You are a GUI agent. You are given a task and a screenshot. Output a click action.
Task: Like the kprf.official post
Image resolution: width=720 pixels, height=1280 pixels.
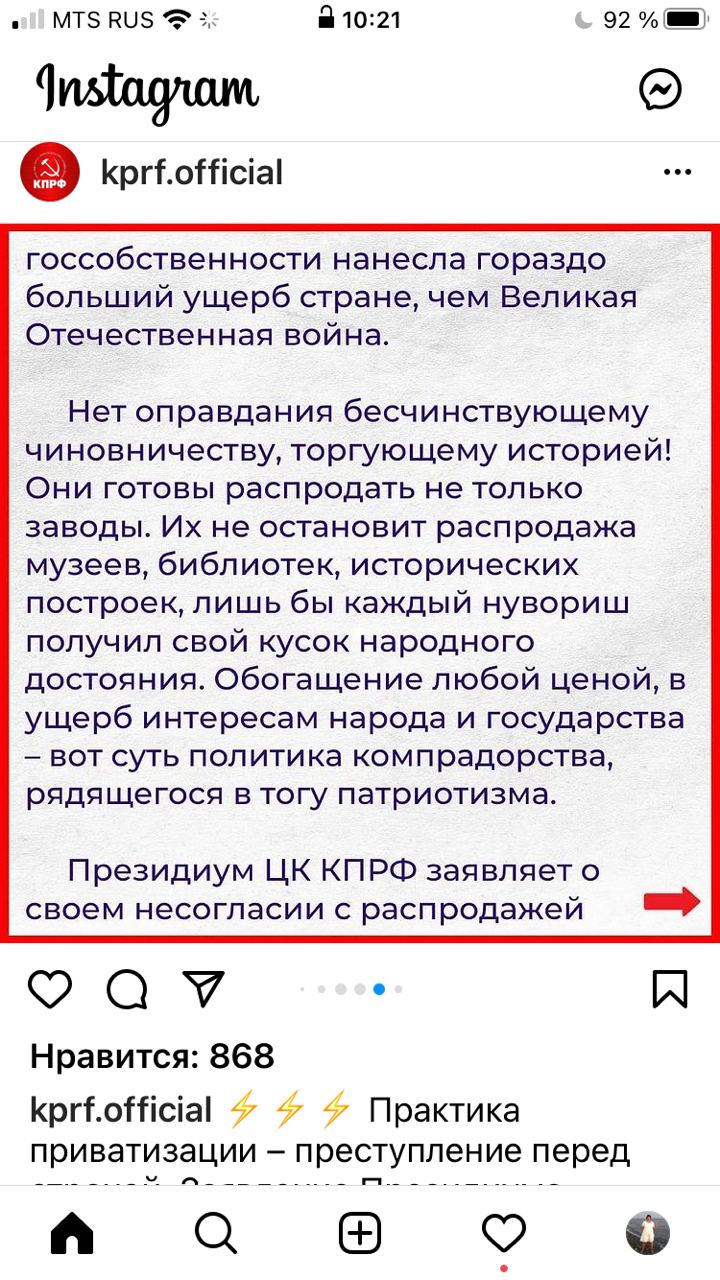click(50, 989)
